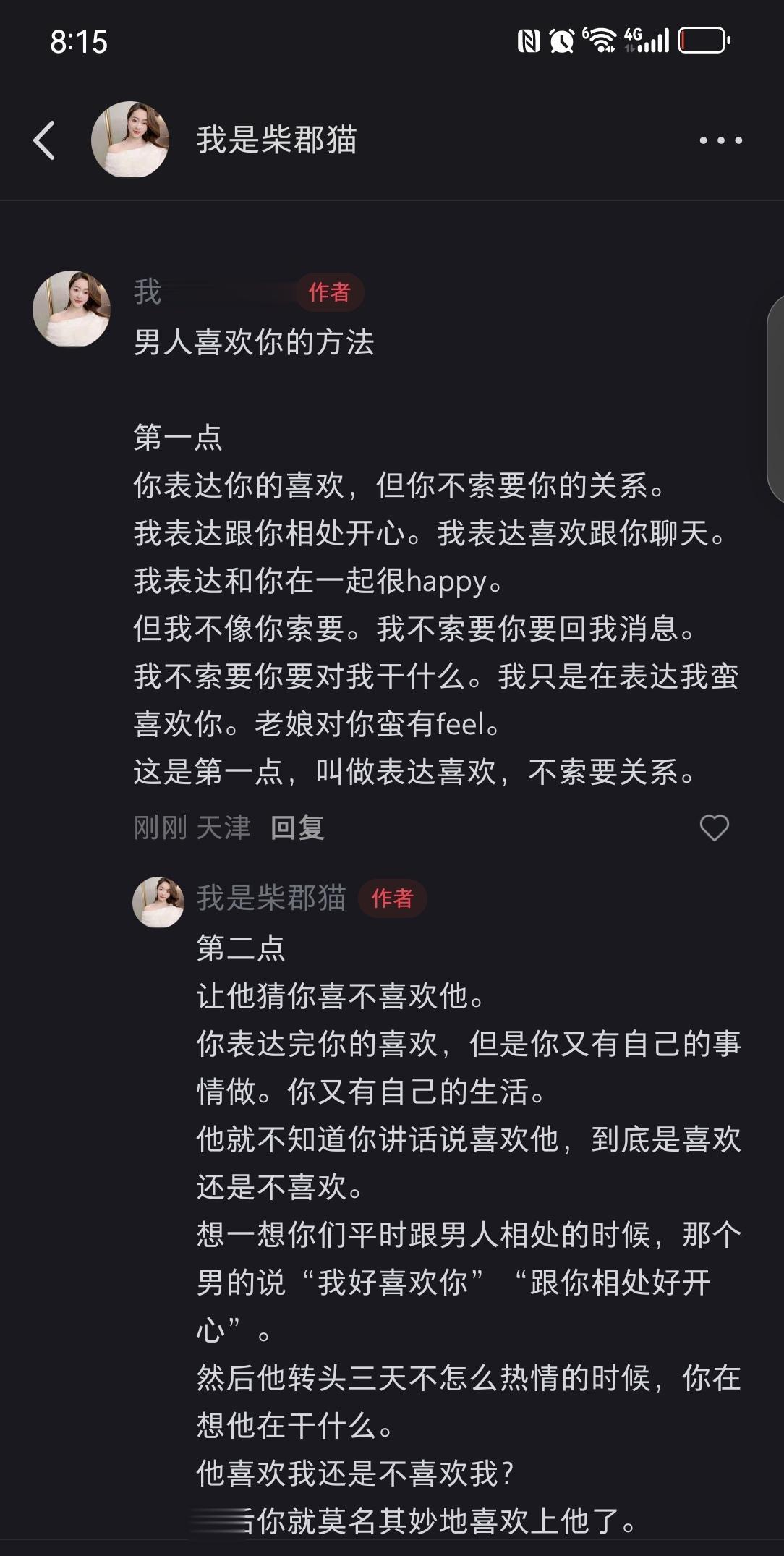The image size is (784, 1556).
Task: Tap 我是柴郡猫 profile avatar in header
Action: [132, 137]
